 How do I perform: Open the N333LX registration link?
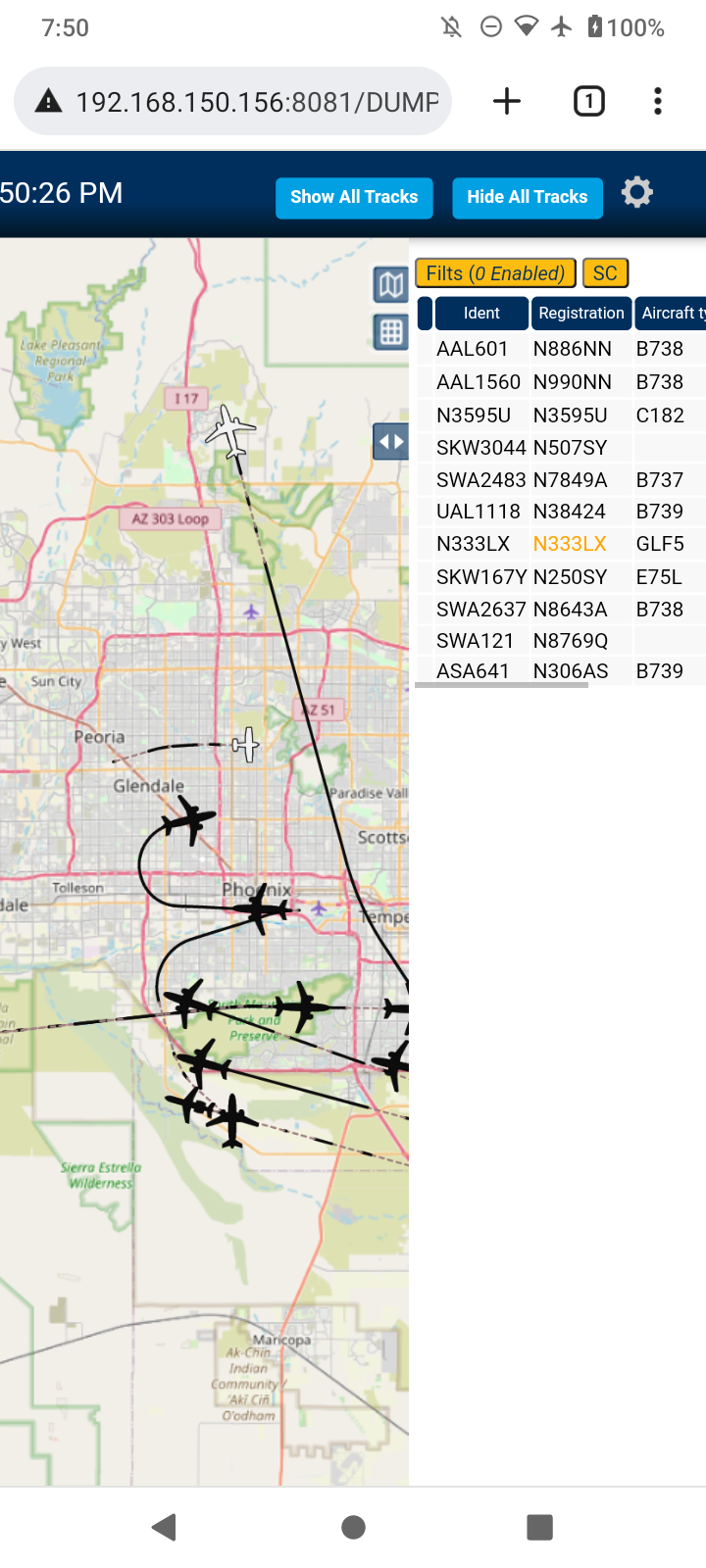coord(570,544)
